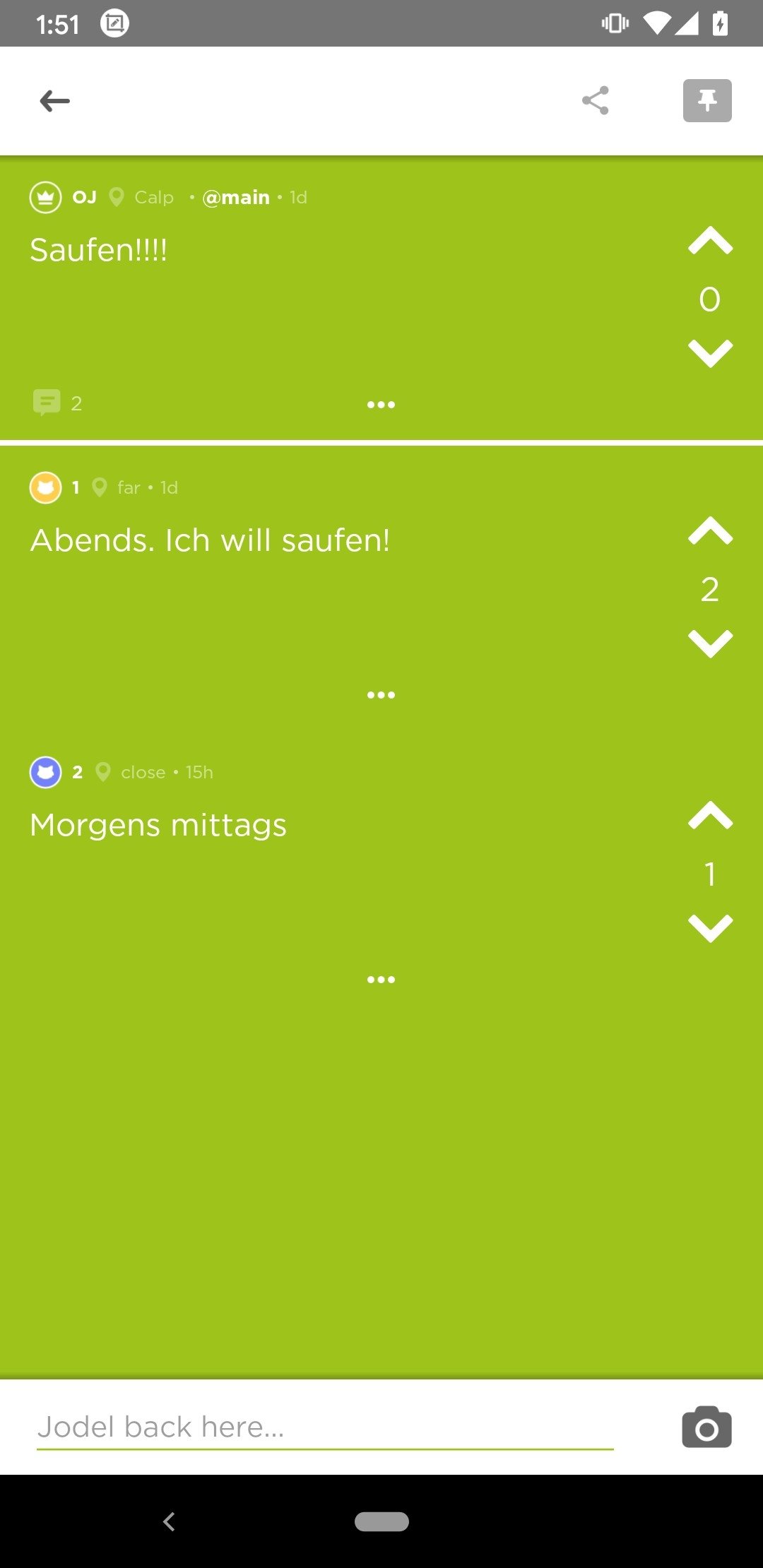
Task: Downvote the "Saufen!!!!" post
Action: pos(710,354)
